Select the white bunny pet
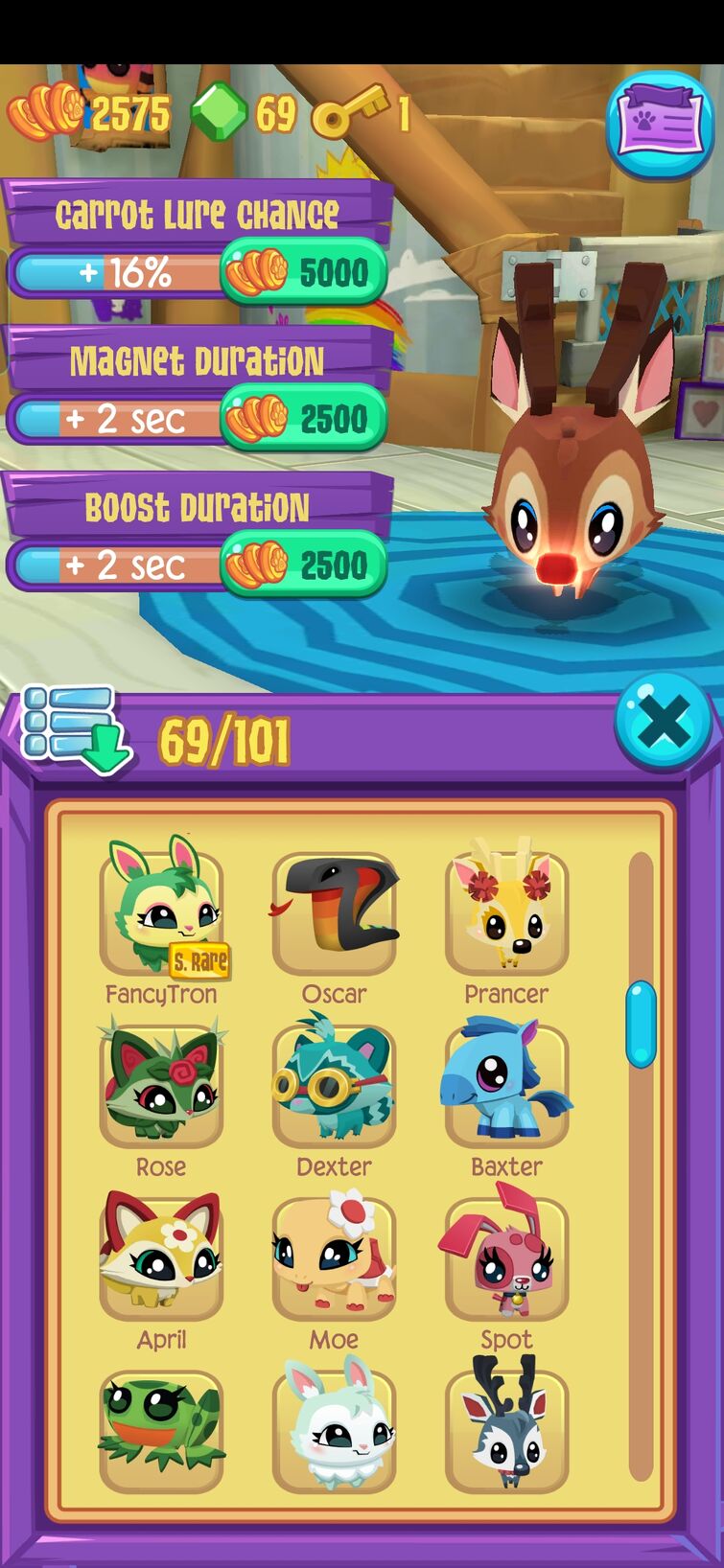The height and width of the screenshot is (1568, 724). click(334, 1430)
